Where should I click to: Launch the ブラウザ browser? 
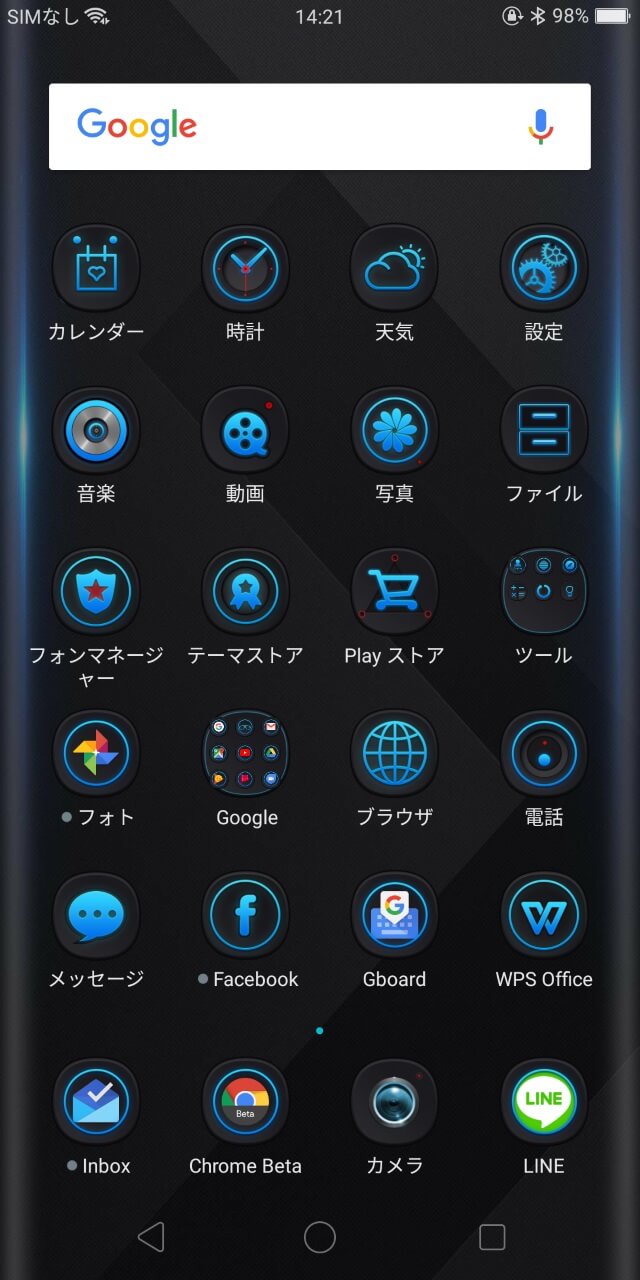394,754
